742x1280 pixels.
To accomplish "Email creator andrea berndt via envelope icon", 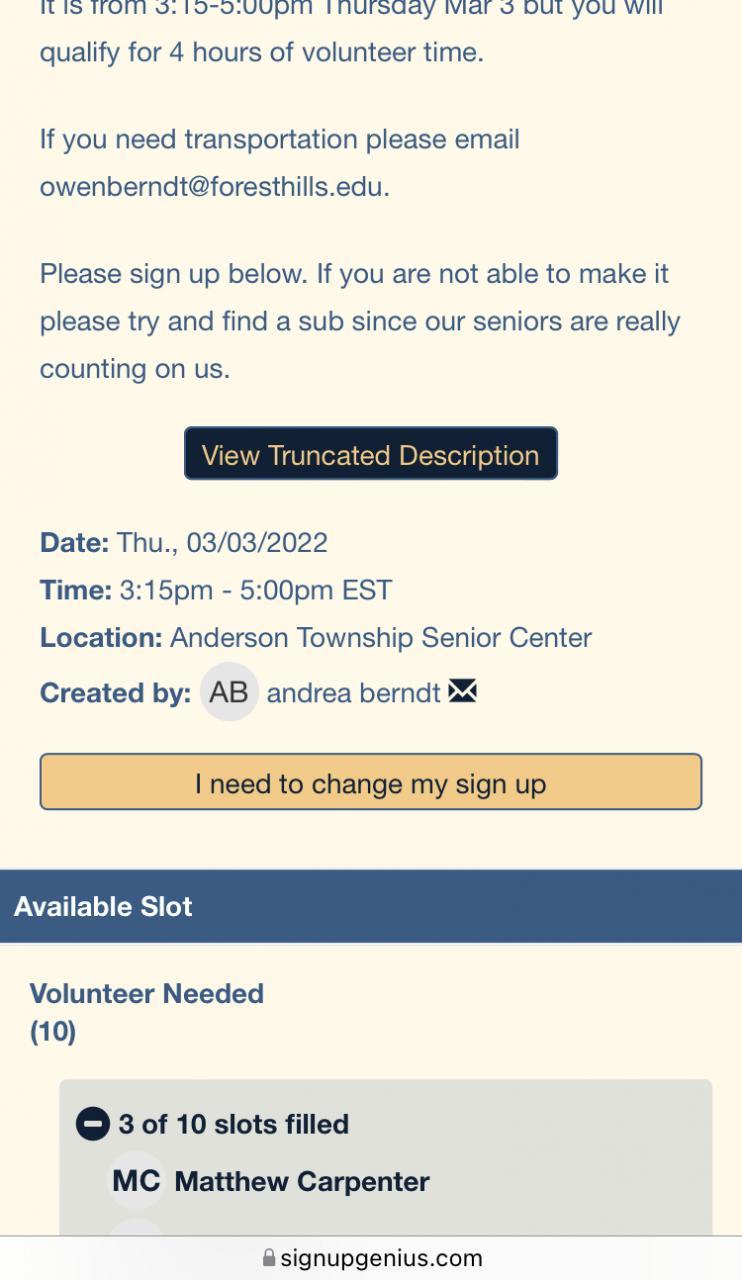I will (x=462, y=691).
